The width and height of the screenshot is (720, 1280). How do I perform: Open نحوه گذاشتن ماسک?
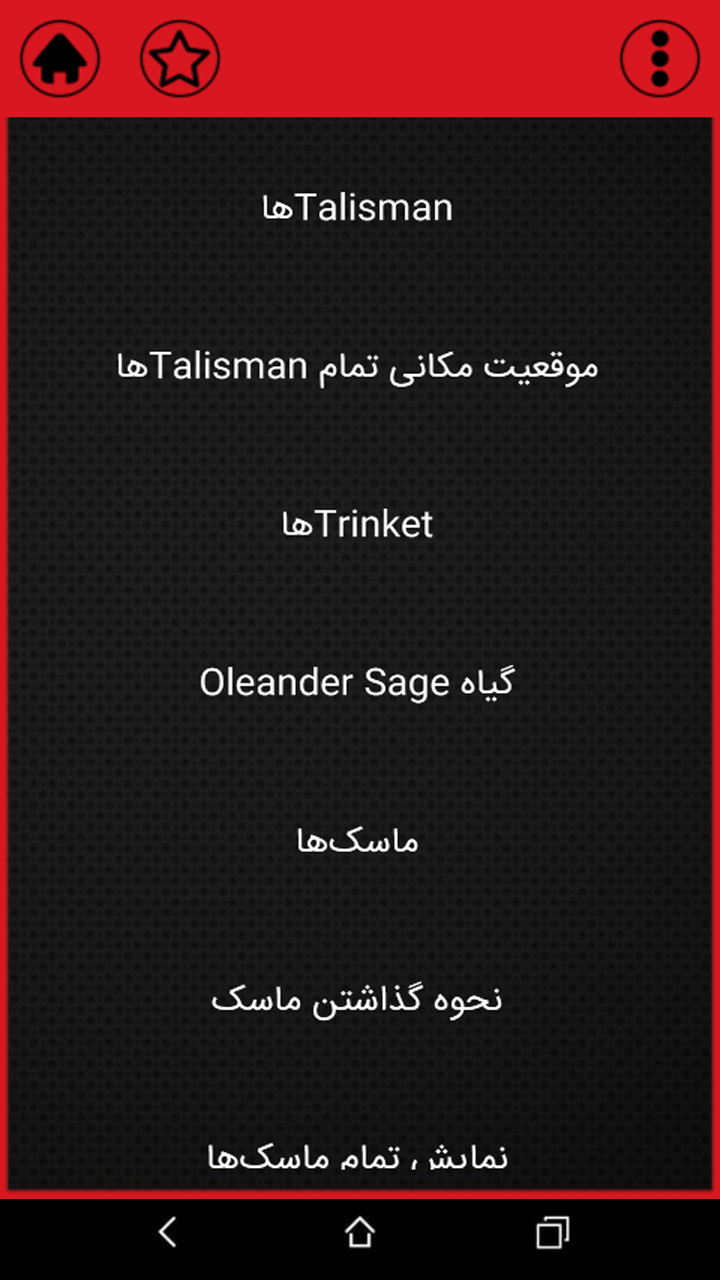pyautogui.click(x=357, y=999)
